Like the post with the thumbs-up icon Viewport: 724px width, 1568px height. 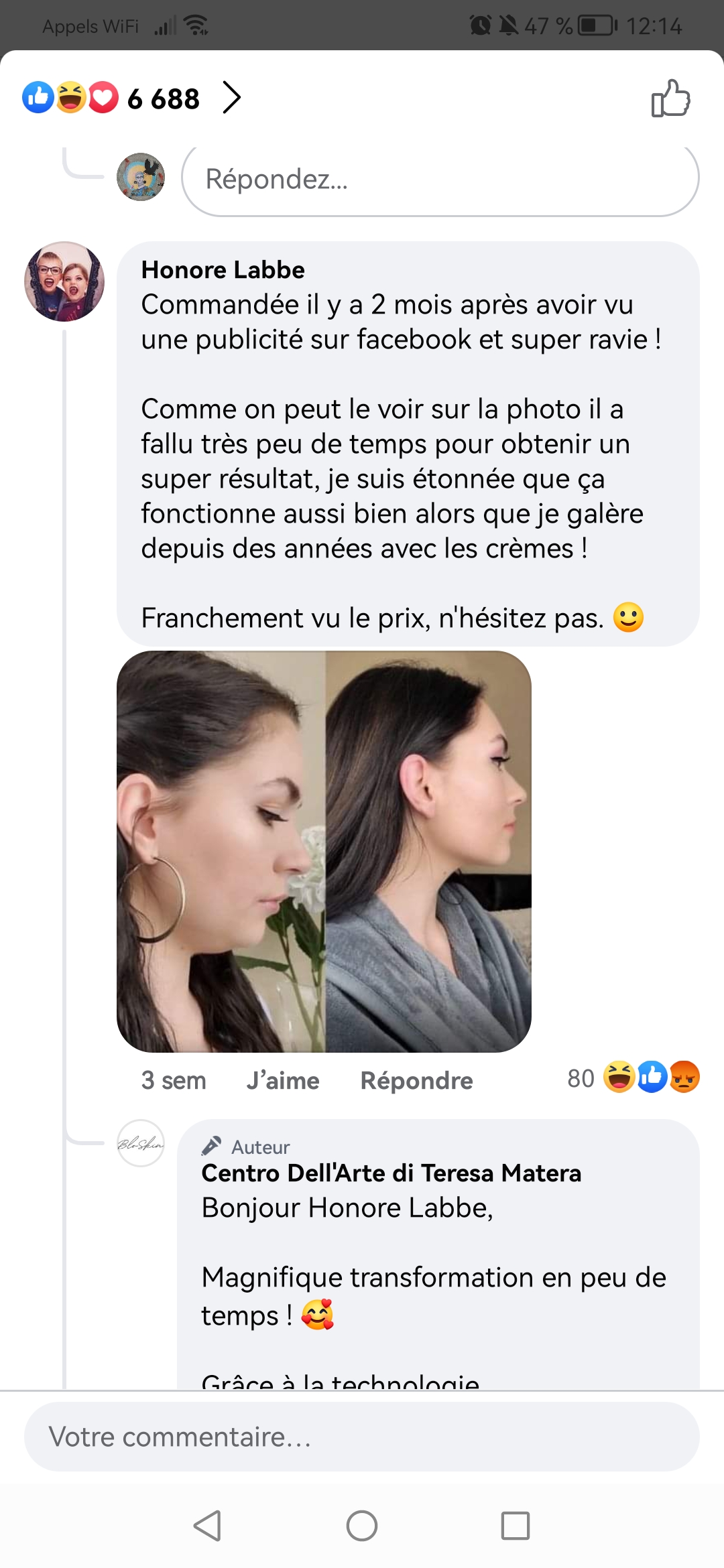click(670, 99)
